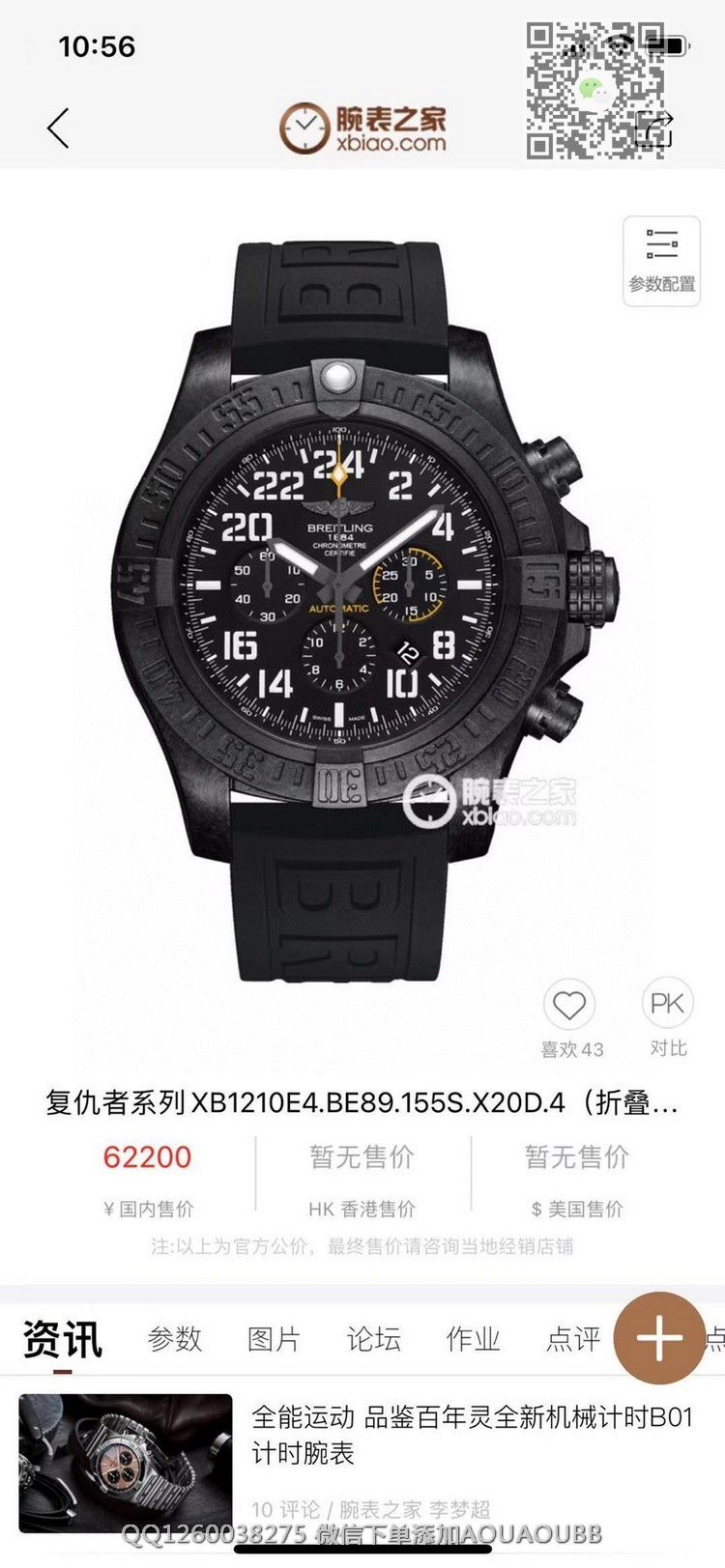The width and height of the screenshot is (725, 1568).
Task: Select the 资讯 tab
Action: (x=63, y=1339)
